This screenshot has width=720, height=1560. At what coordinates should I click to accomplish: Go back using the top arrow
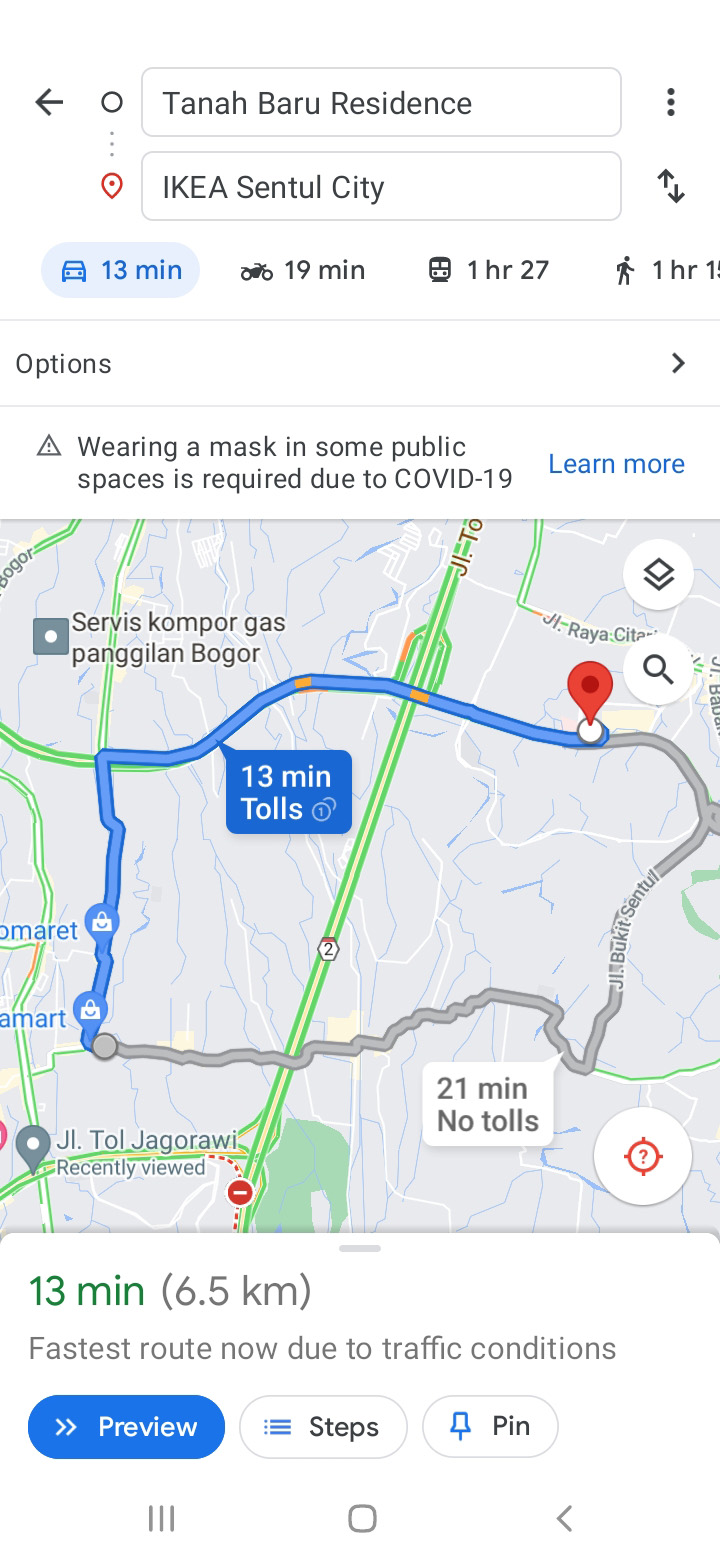coord(49,102)
